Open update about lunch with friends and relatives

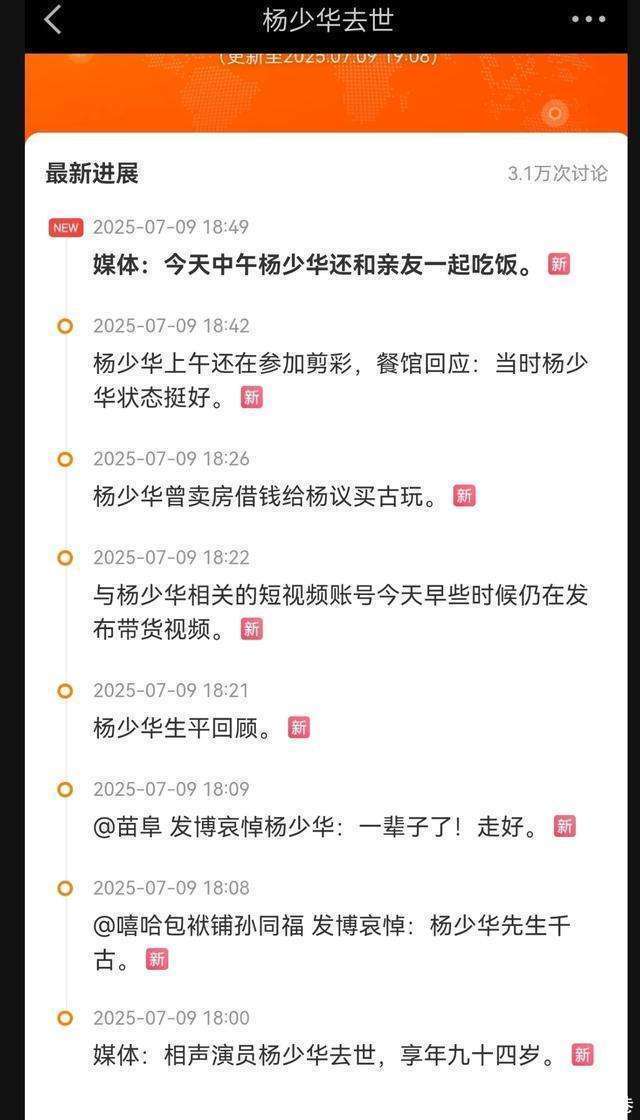pyautogui.click(x=315, y=265)
